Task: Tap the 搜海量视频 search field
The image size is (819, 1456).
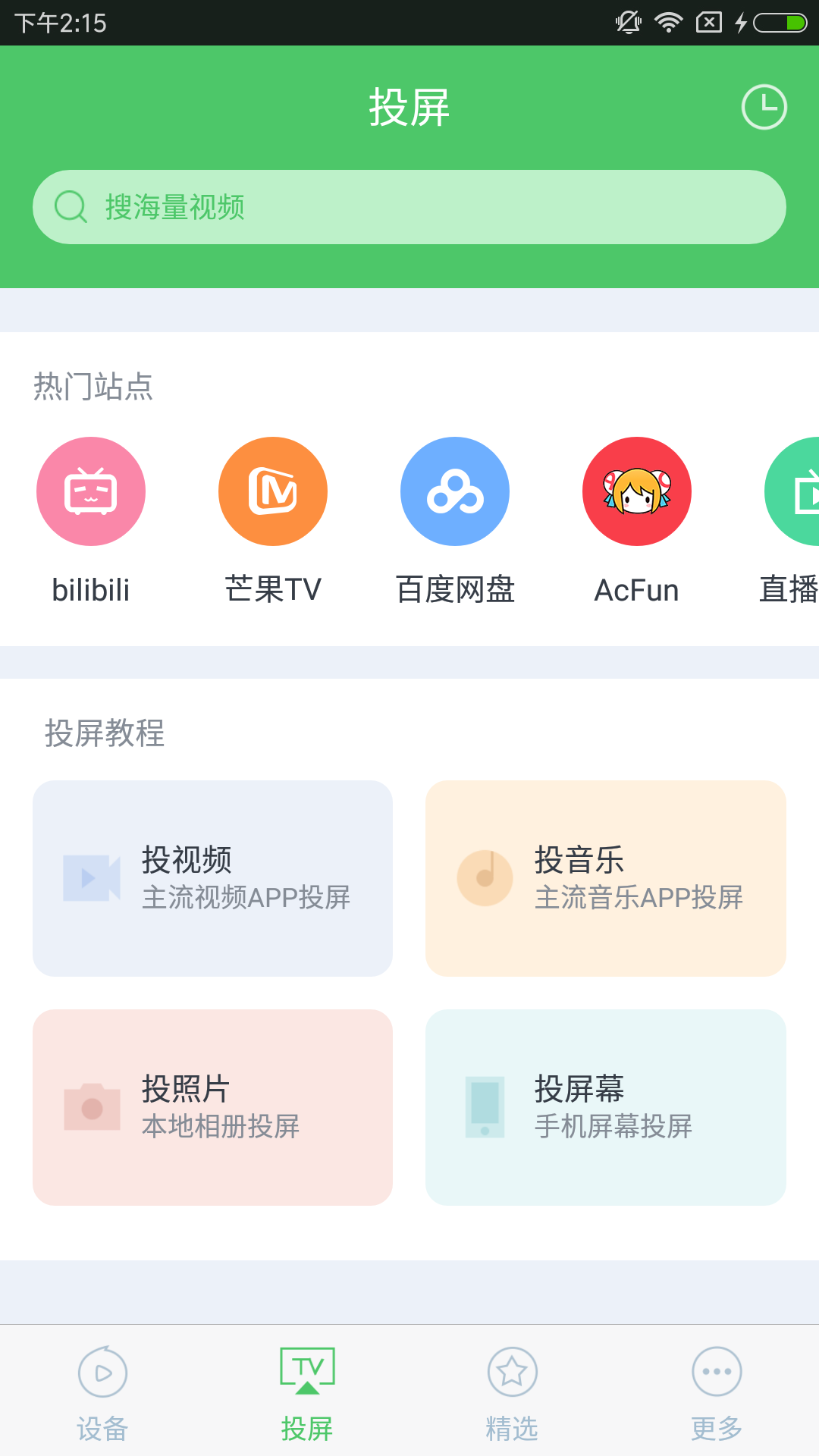Action: click(409, 206)
